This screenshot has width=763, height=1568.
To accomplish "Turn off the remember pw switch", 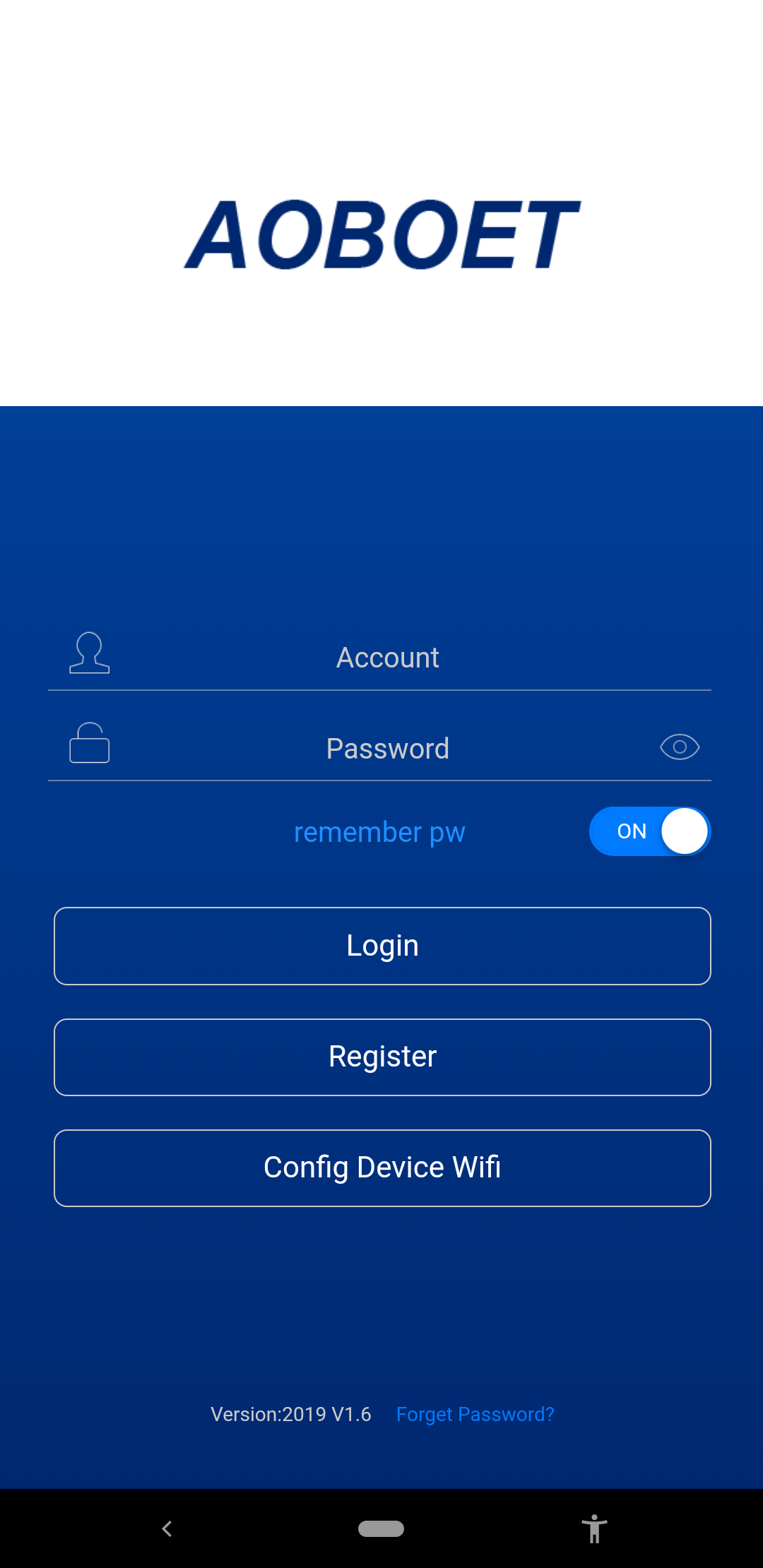I will (650, 831).
